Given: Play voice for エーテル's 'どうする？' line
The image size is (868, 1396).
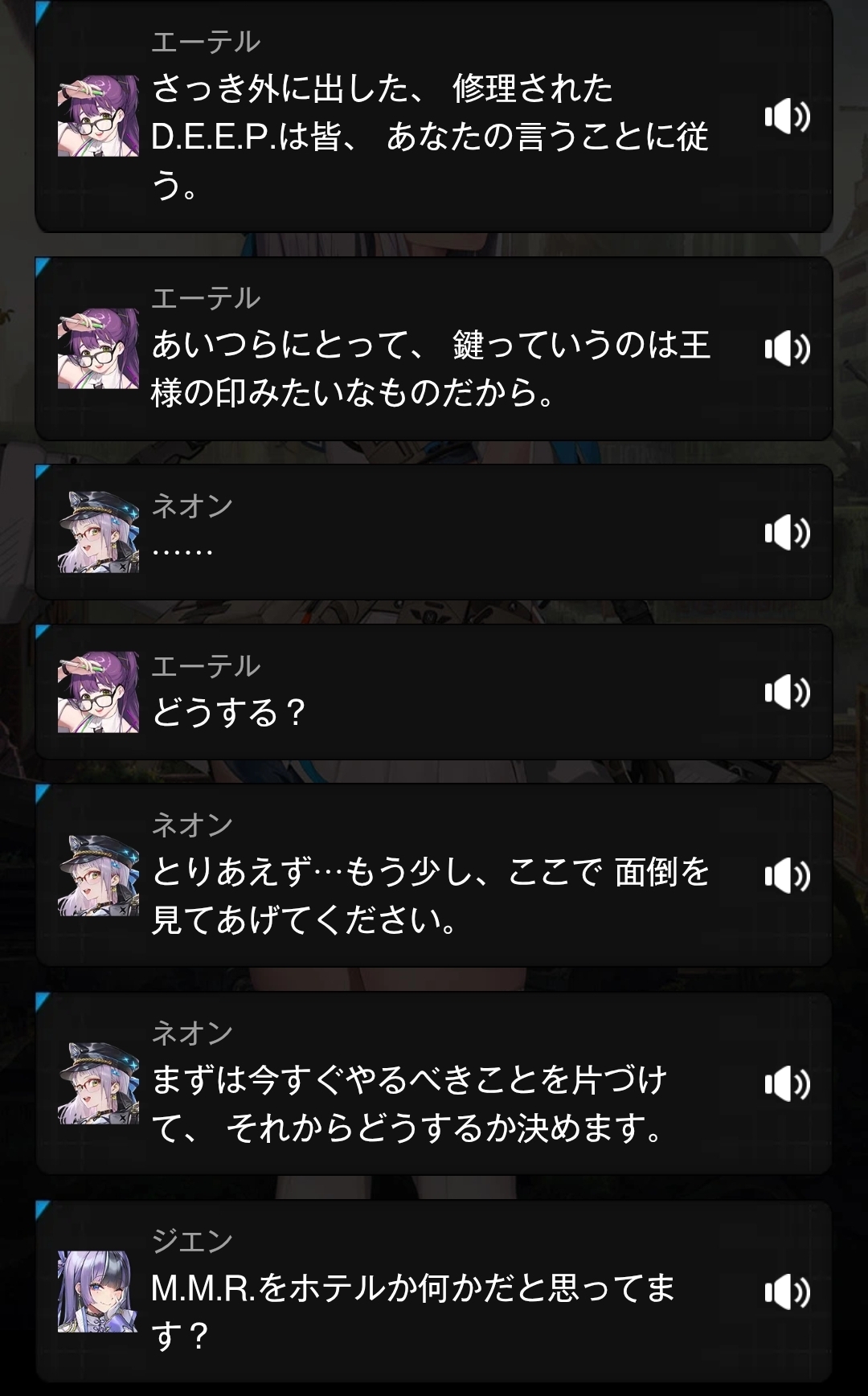Looking at the screenshot, I should click(787, 692).
